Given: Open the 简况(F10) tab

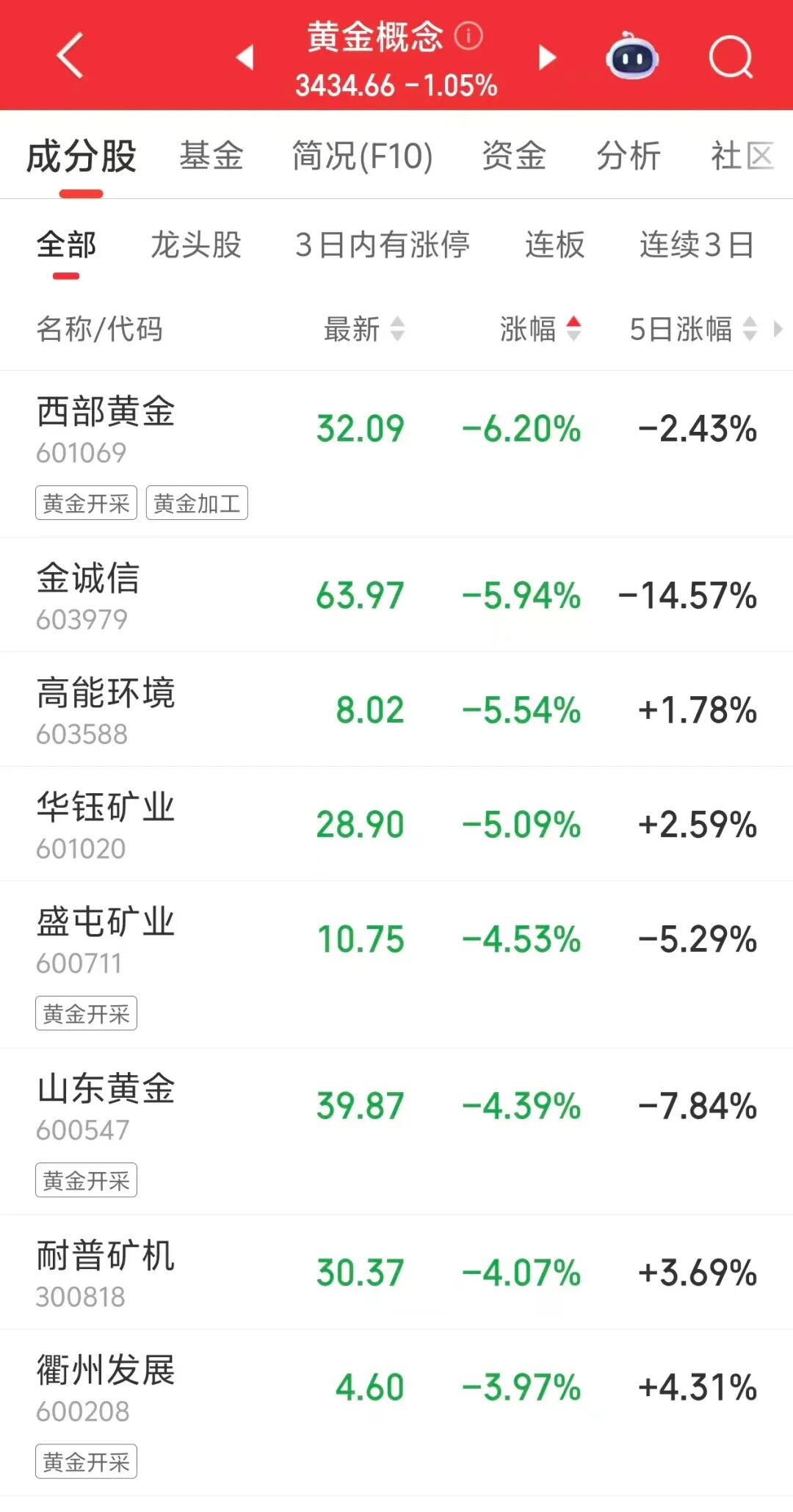Looking at the screenshot, I should coord(362,156).
